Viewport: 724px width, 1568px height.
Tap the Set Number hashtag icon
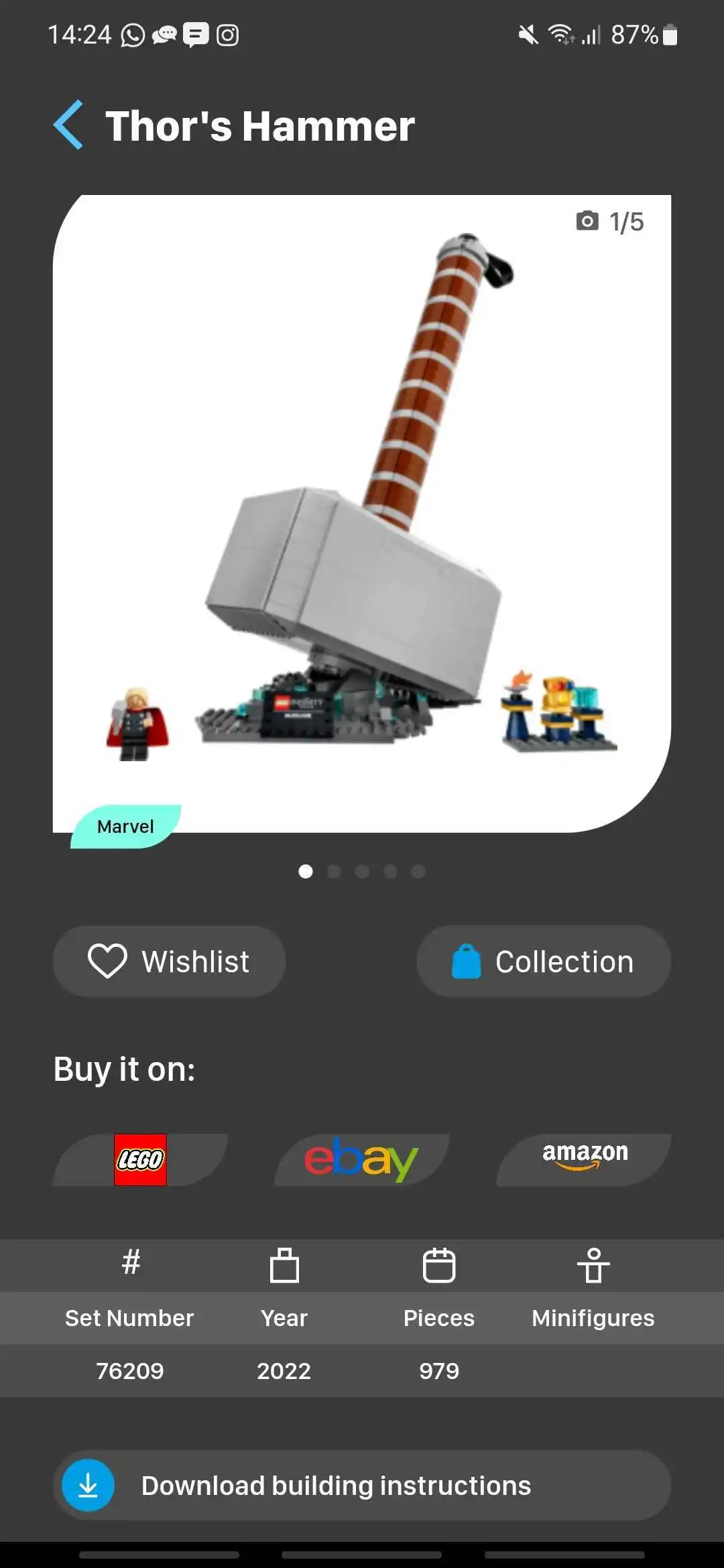point(129,1264)
